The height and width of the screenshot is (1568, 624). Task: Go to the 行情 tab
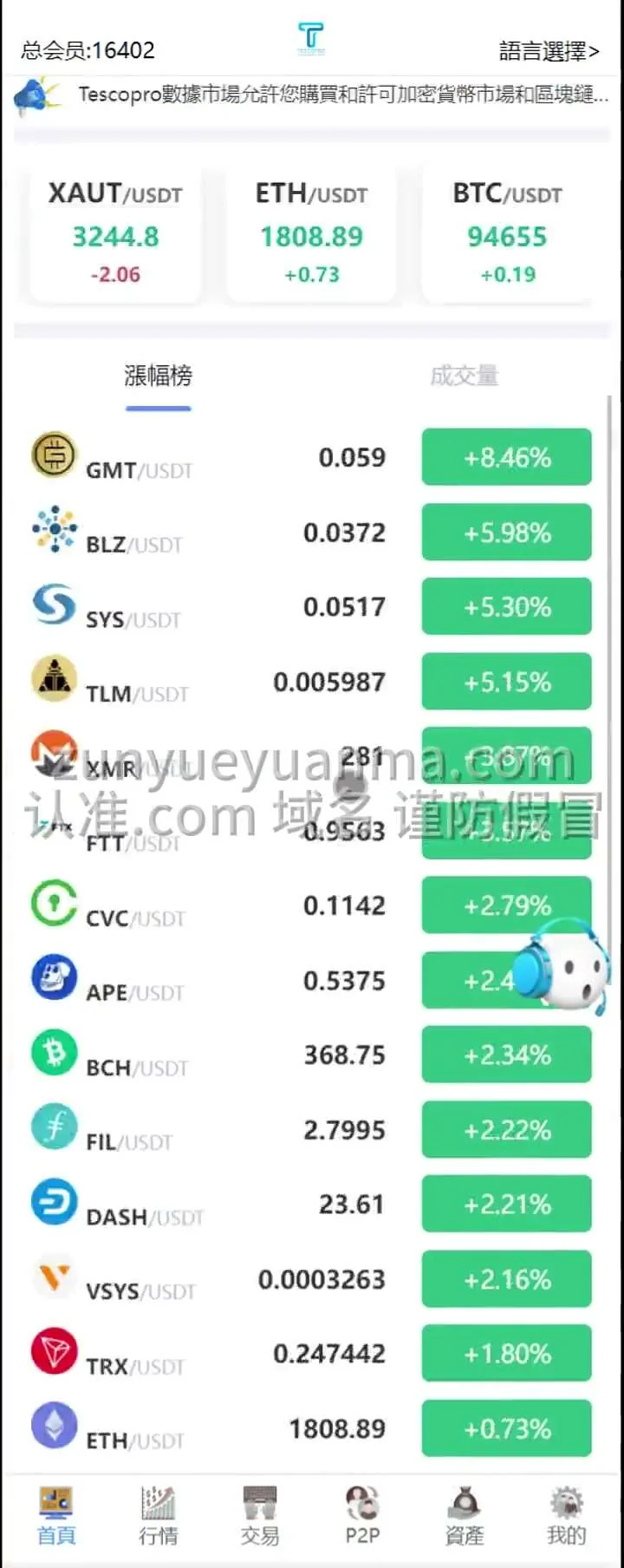pos(158,1516)
